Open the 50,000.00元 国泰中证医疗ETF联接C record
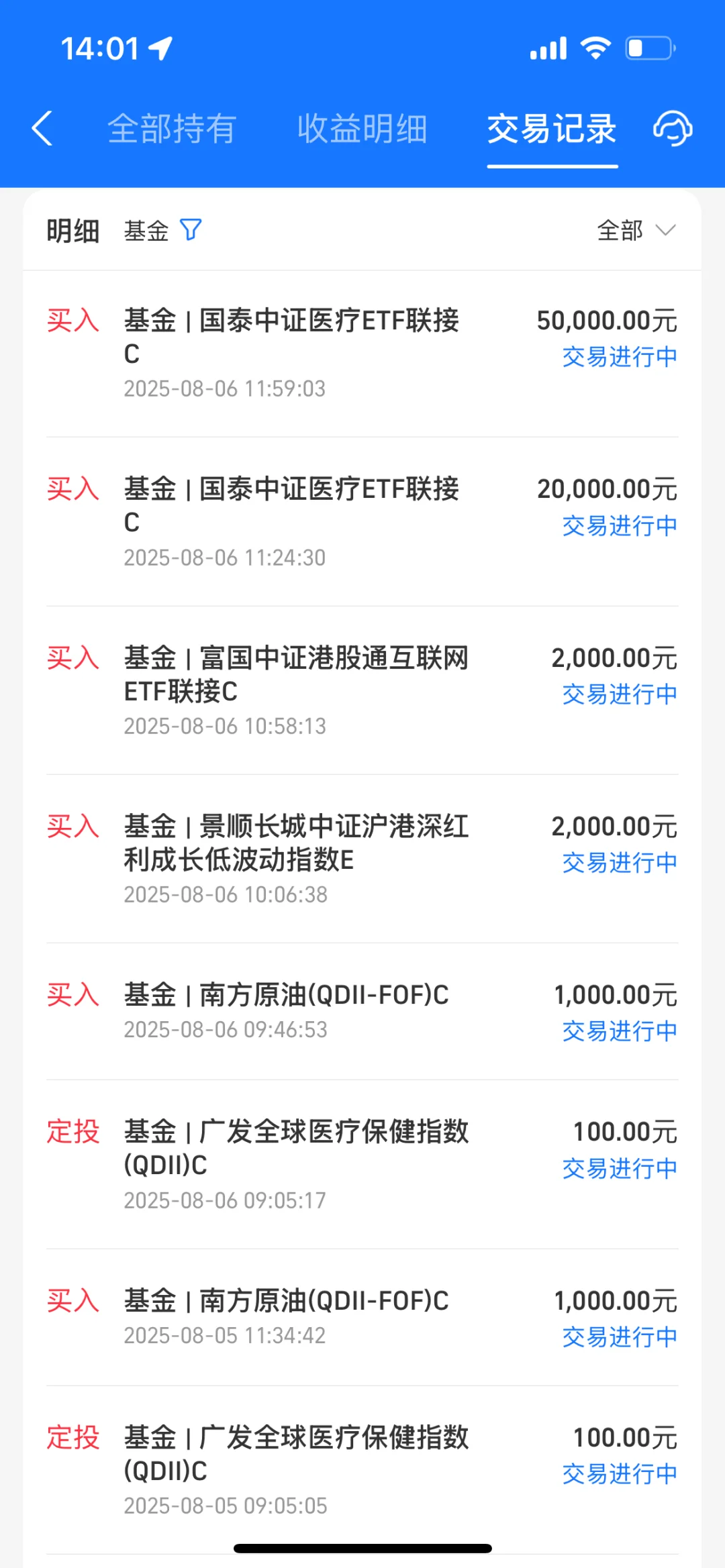 pos(362,354)
